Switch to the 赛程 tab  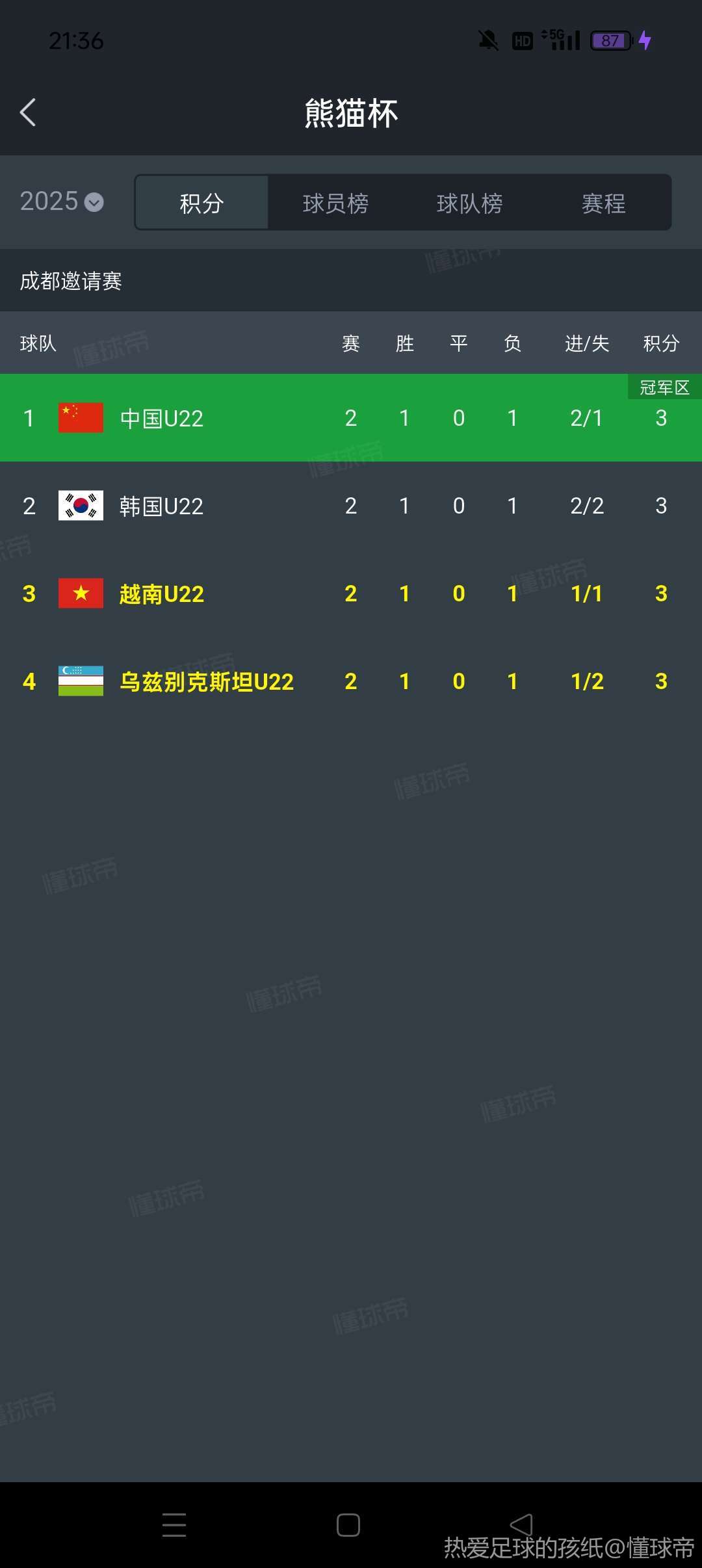[x=603, y=203]
